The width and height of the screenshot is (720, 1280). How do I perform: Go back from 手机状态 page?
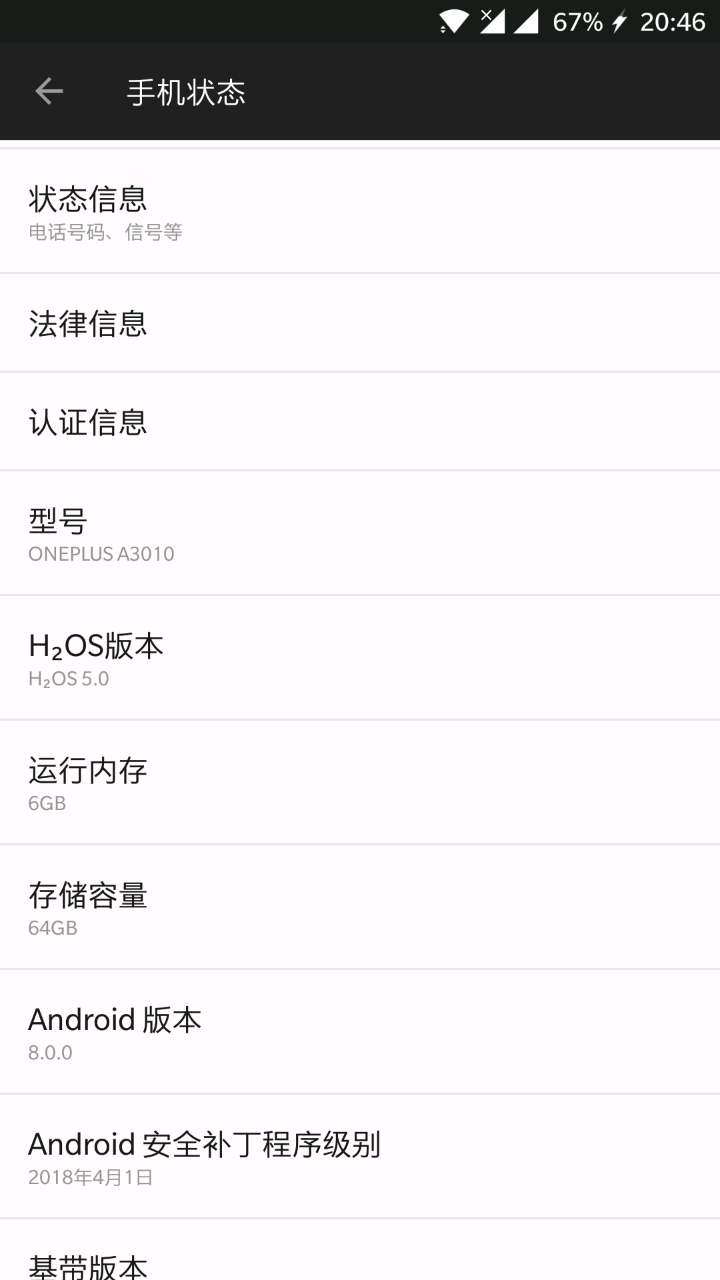tap(48, 92)
